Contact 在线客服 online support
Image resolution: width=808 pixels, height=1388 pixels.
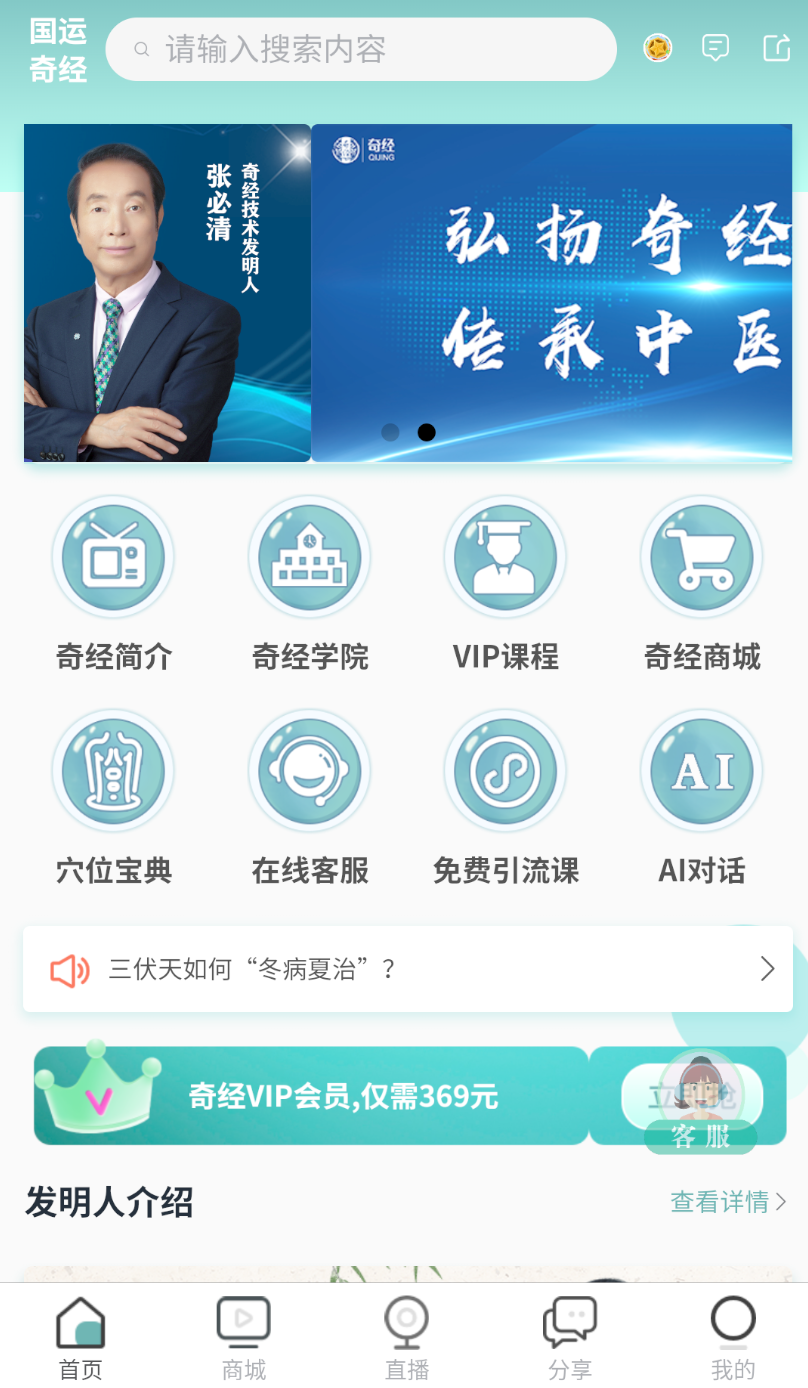[310, 798]
